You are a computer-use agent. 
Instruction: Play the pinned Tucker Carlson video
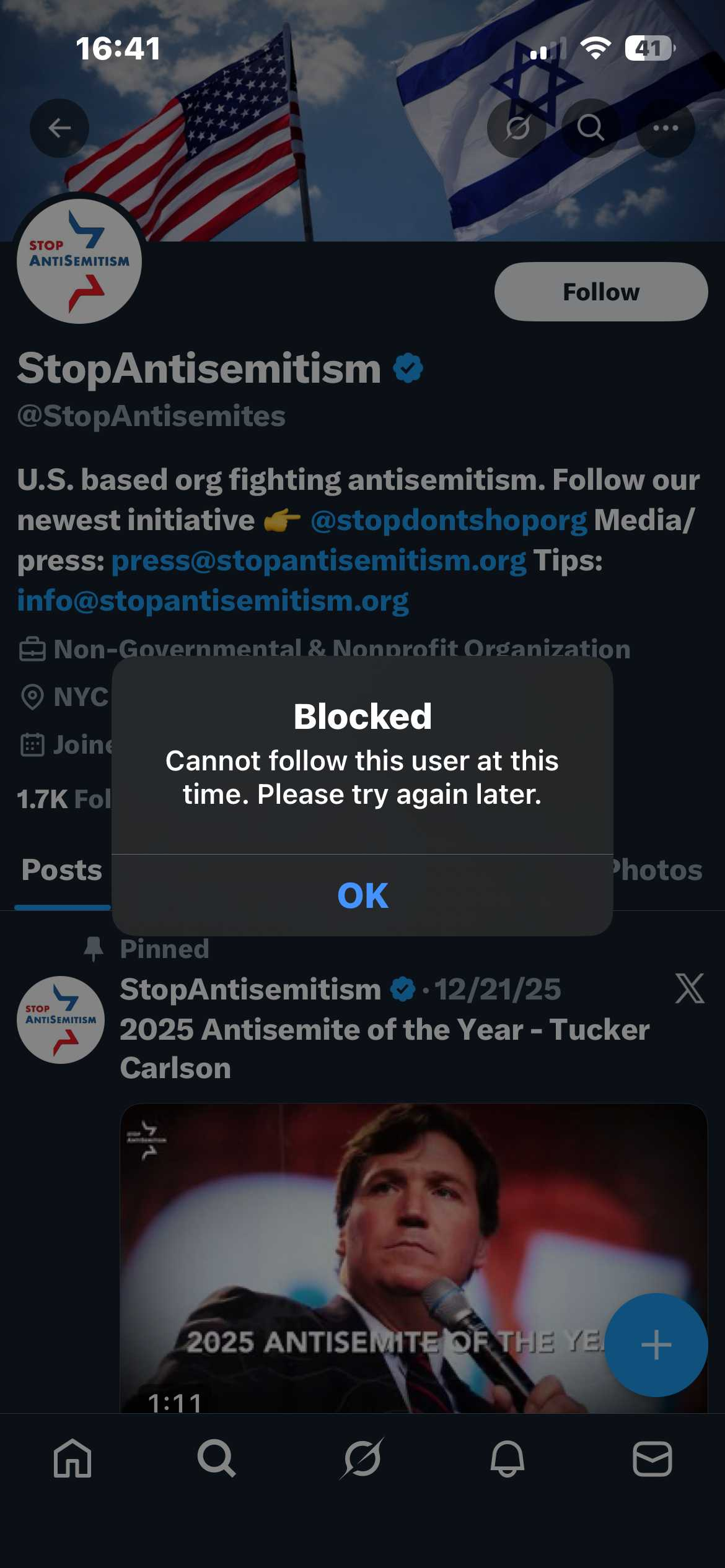click(372, 1257)
